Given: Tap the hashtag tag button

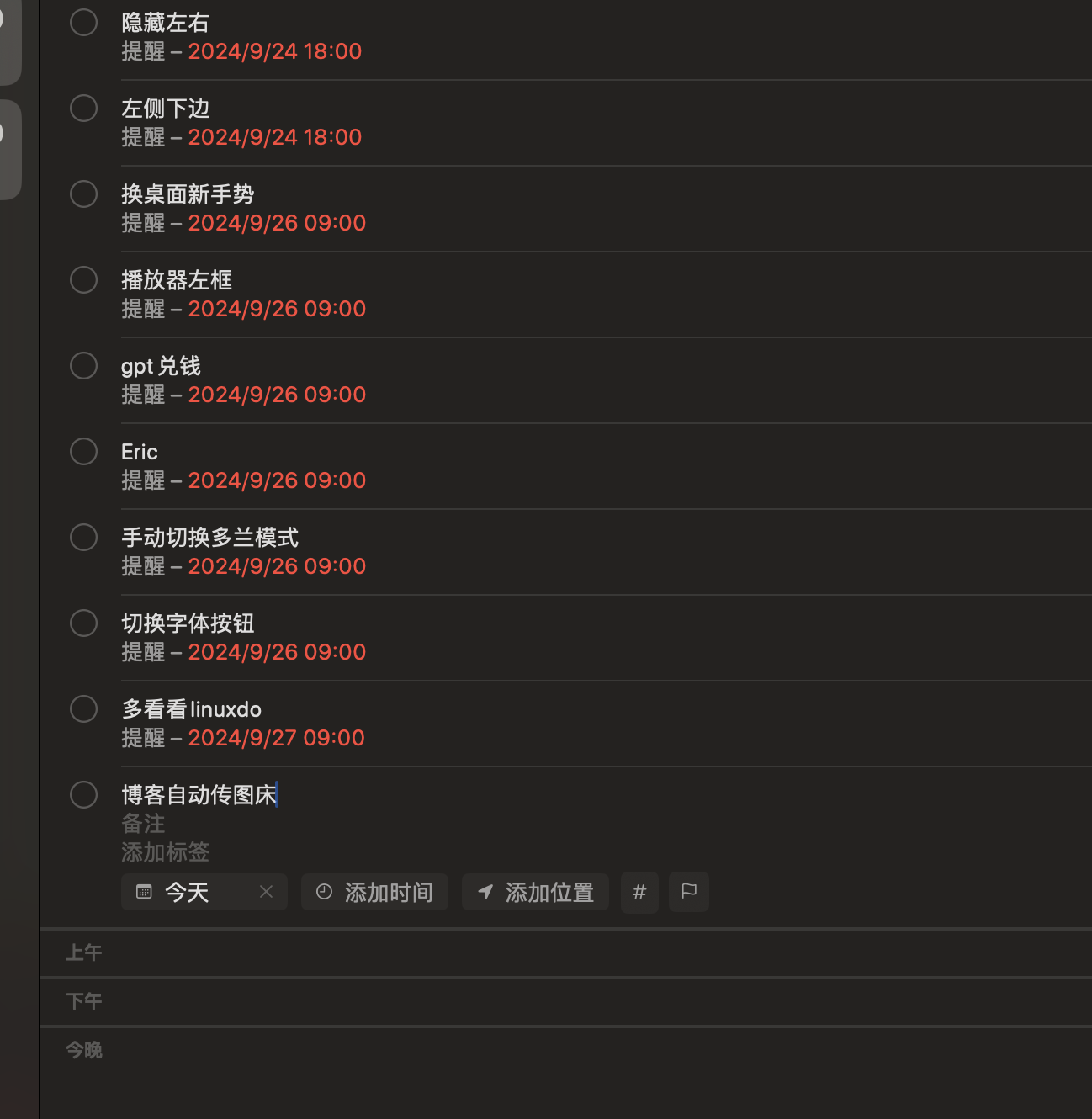Looking at the screenshot, I should [639, 892].
